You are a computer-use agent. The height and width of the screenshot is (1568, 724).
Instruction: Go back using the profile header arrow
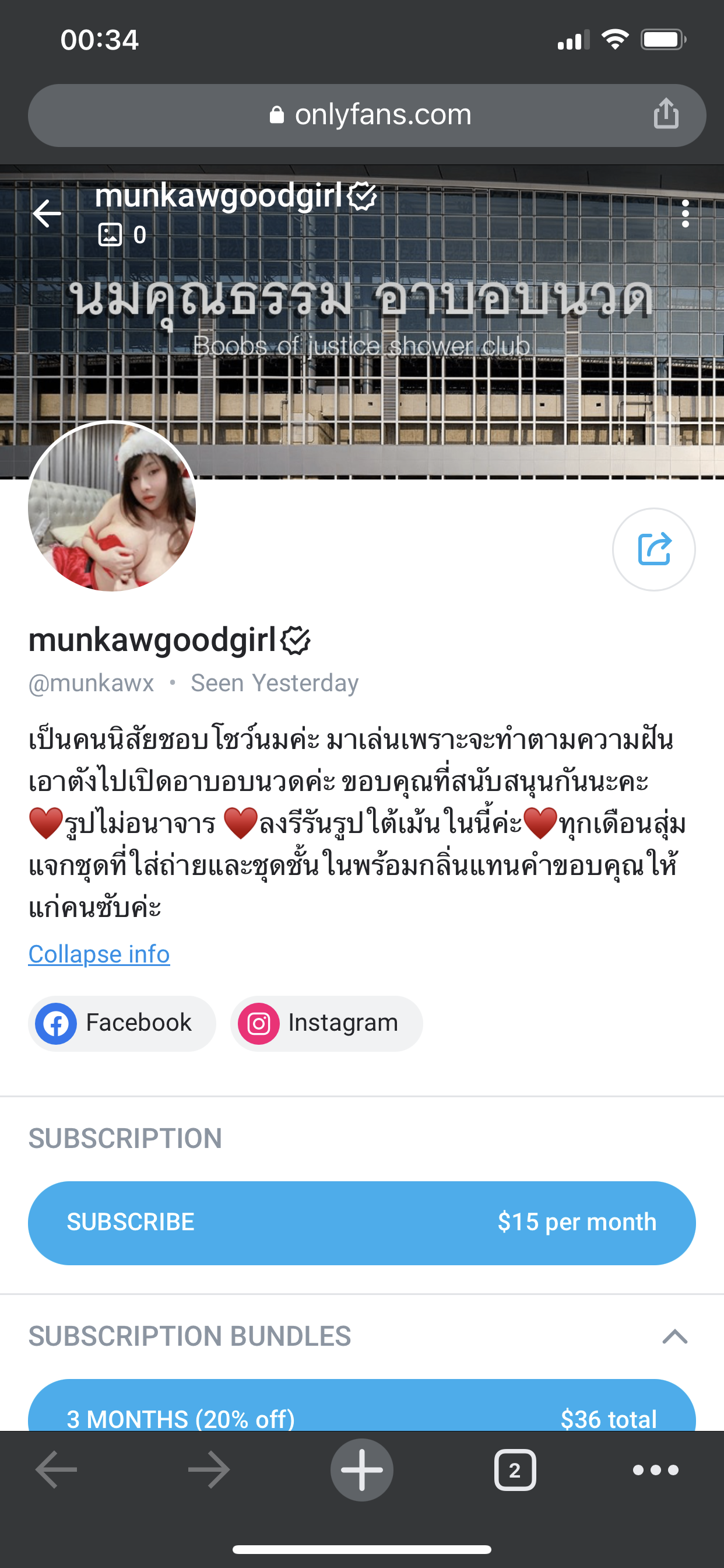tap(47, 213)
